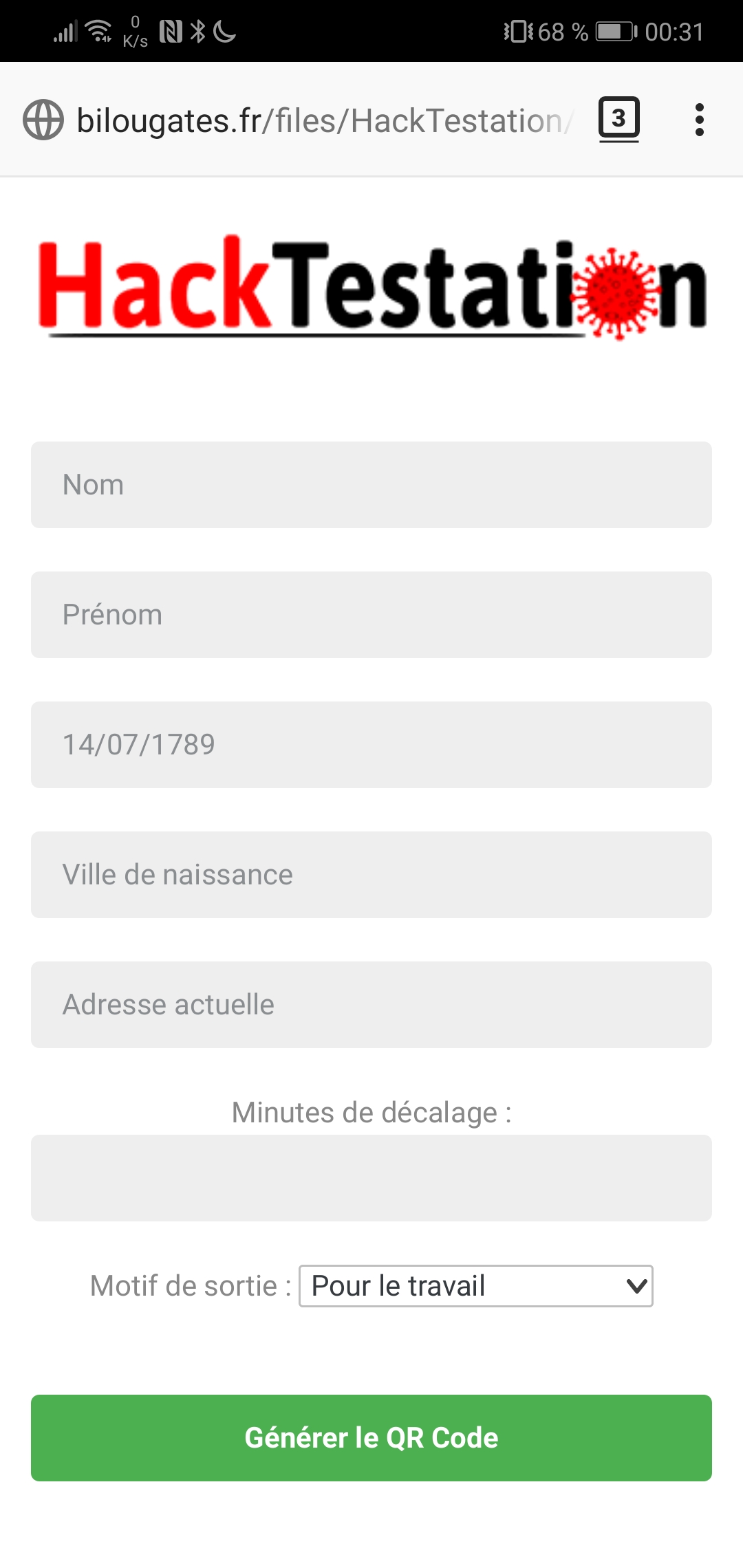
Task: Tap the do-not-disturb moon icon
Action: pyautogui.click(x=225, y=30)
